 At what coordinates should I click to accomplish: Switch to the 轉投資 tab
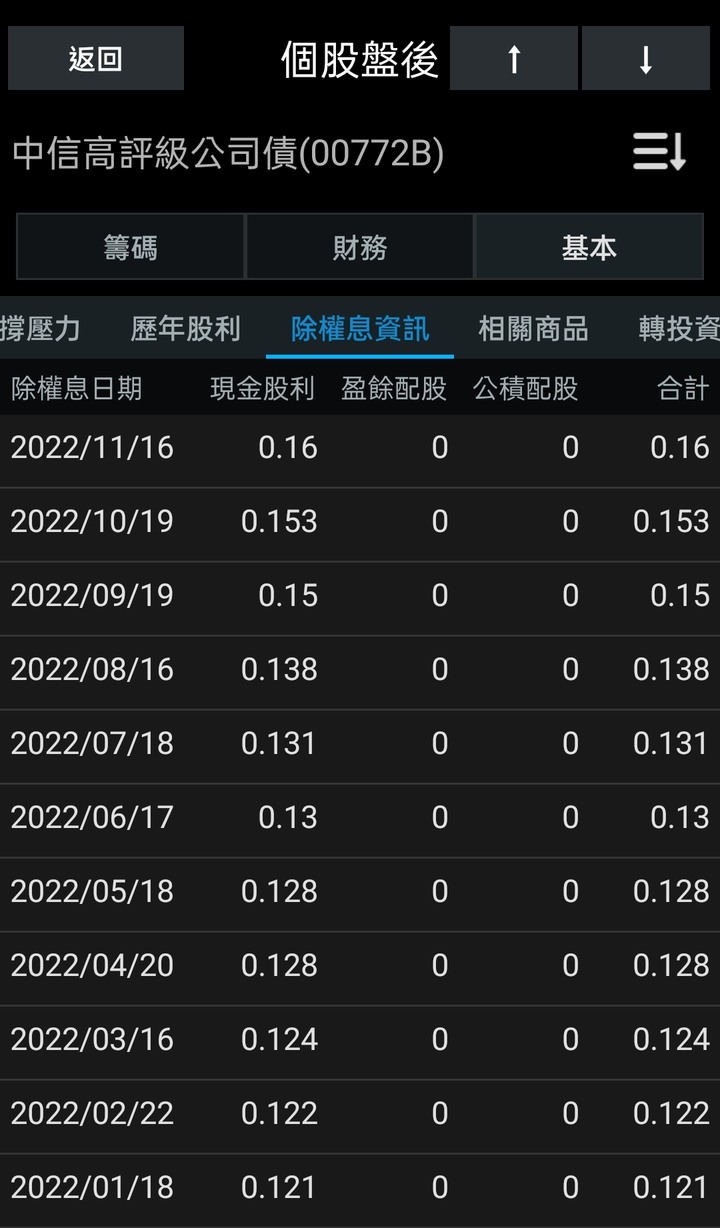[x=679, y=328]
